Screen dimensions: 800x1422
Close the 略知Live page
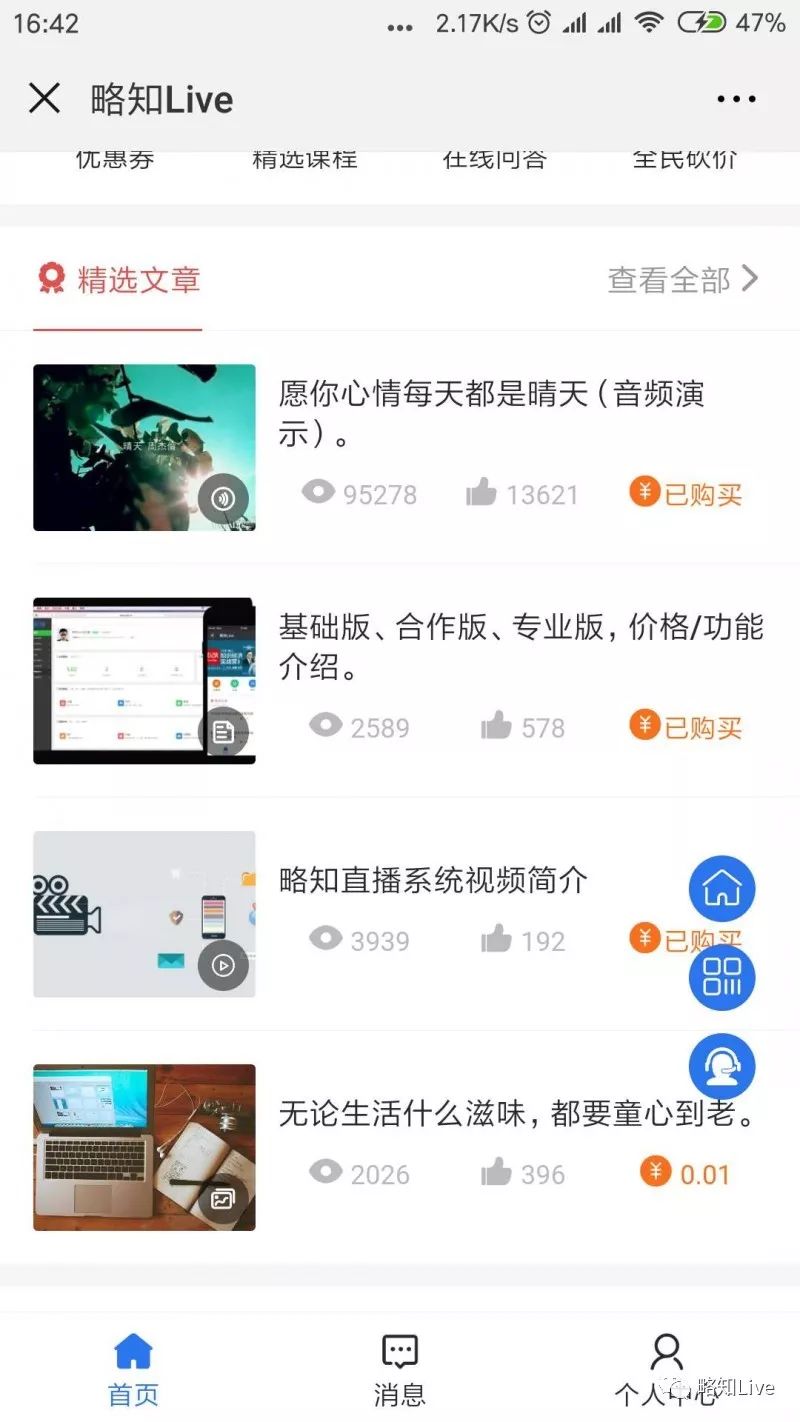click(45, 99)
